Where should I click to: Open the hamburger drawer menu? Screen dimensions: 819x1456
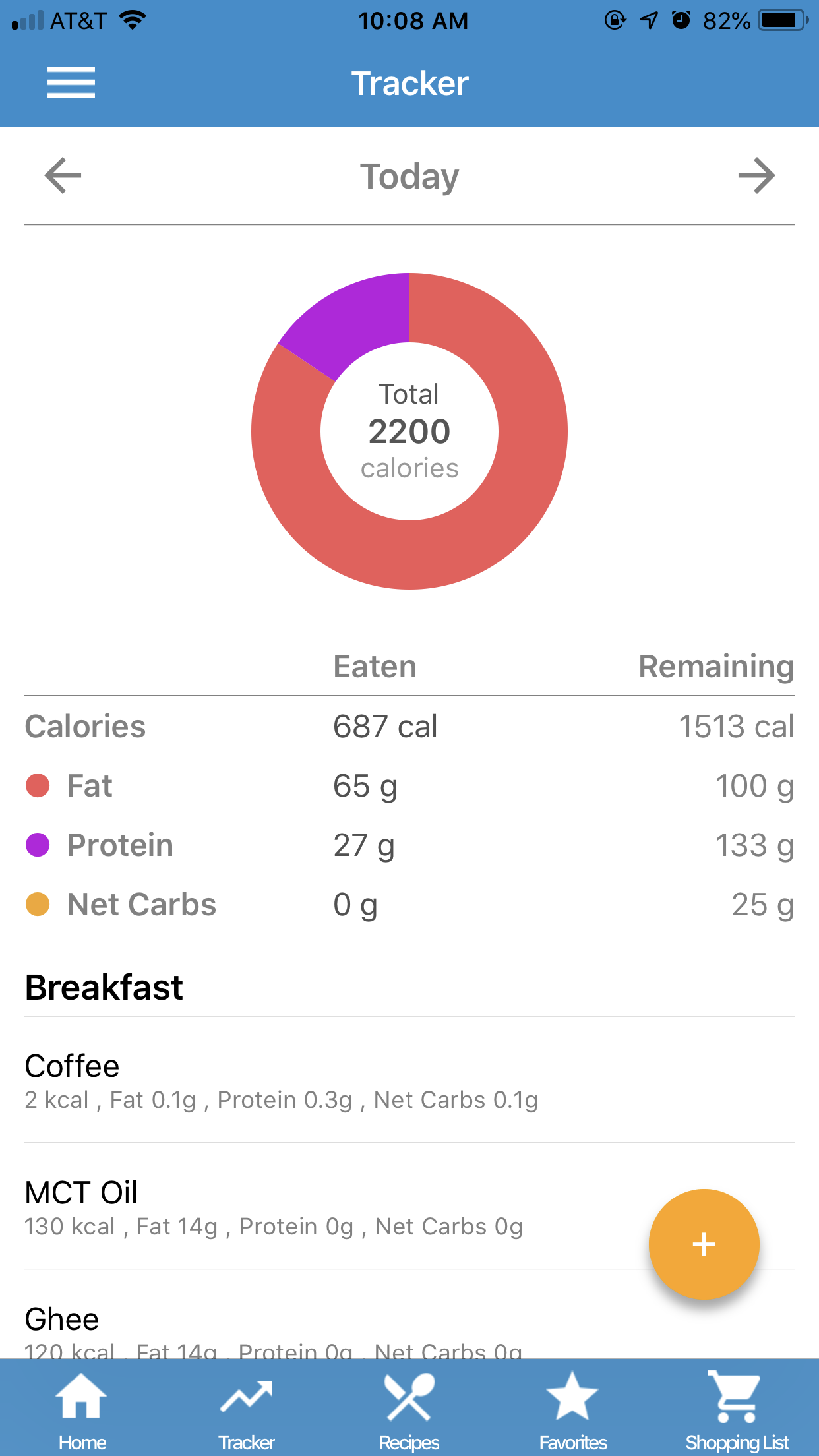[71, 83]
